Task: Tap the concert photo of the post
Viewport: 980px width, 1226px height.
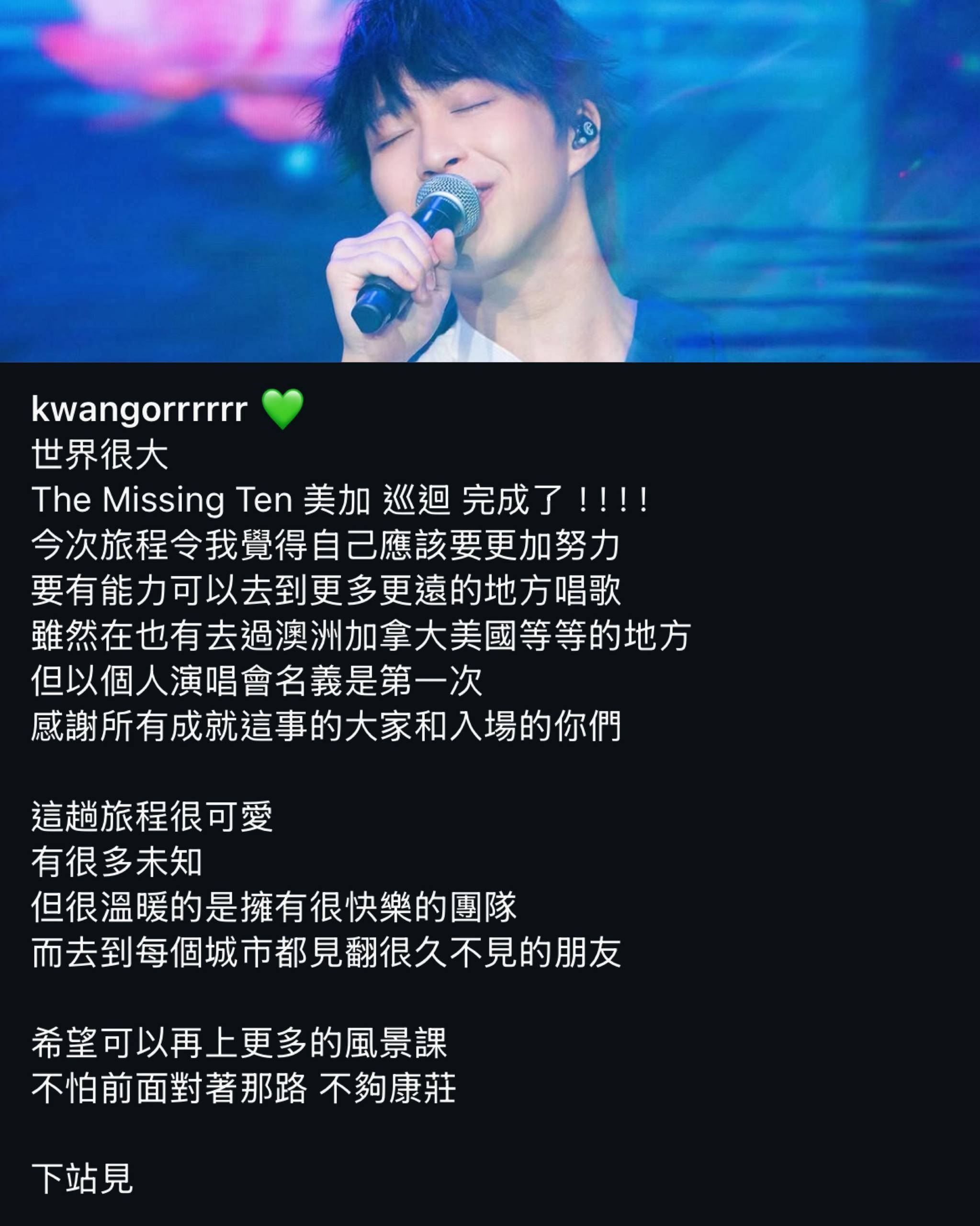Action: click(490, 181)
